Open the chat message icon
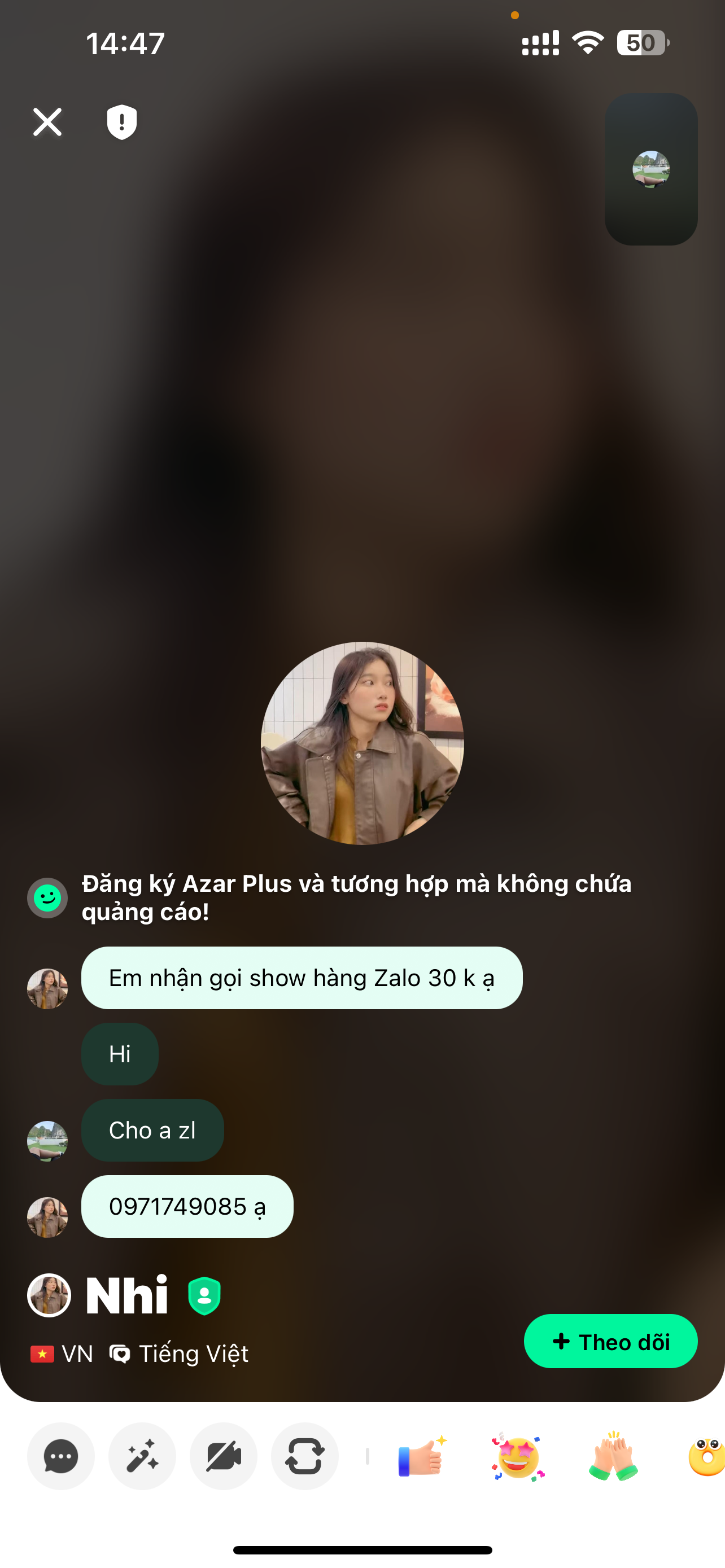This screenshot has height=1568, width=725. [61, 1457]
